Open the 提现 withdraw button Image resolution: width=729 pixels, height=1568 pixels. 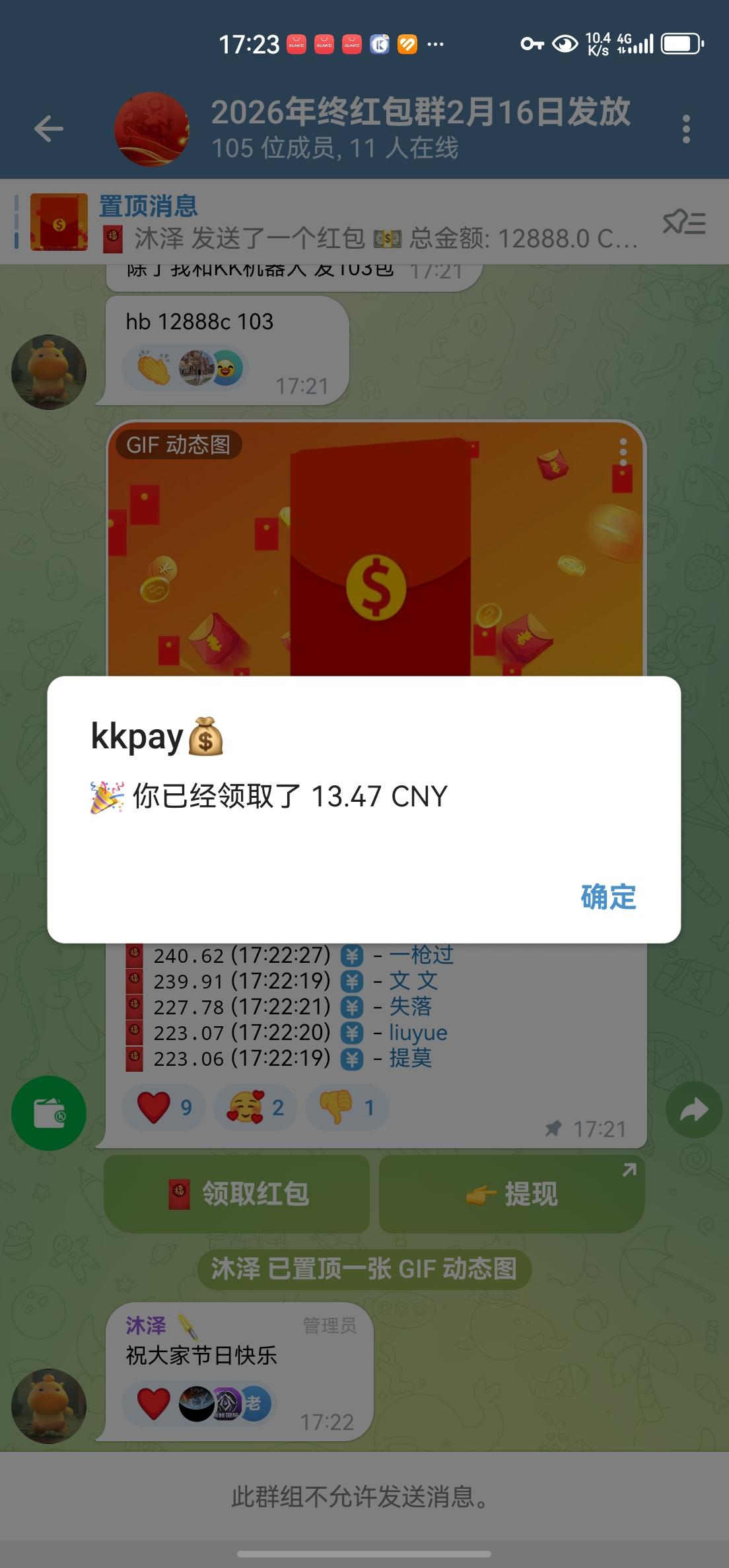(512, 1194)
